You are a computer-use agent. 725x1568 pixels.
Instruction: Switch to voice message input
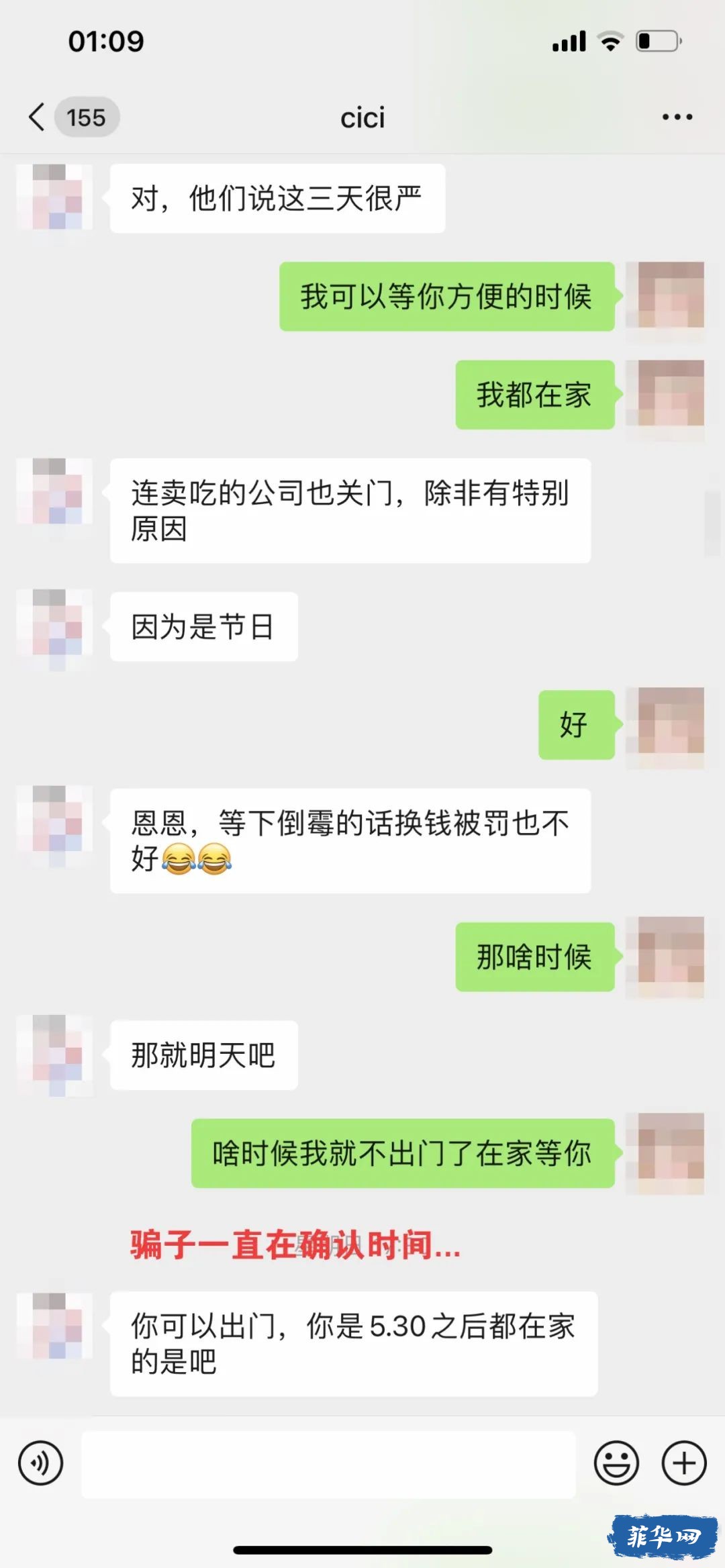[x=41, y=1463]
